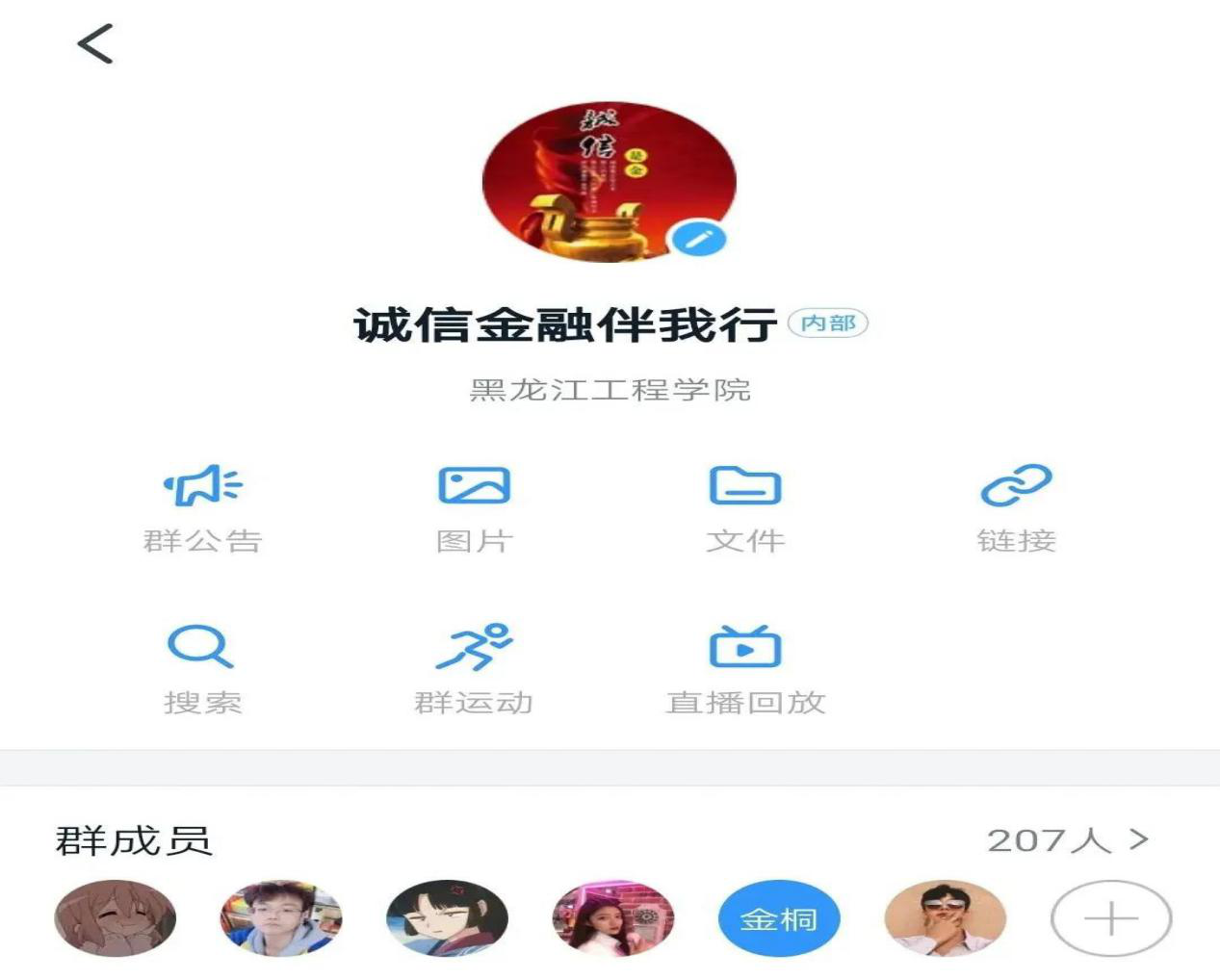The image size is (1220, 980).
Task: View all 207人 group members
Action: [x=1067, y=840]
